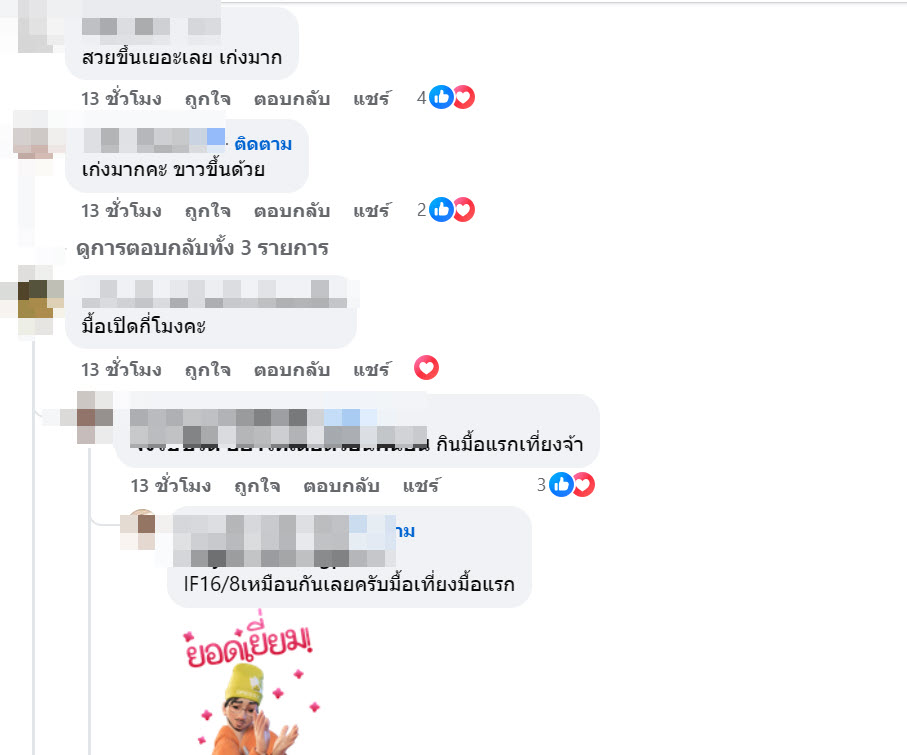This screenshot has height=755, width=907.
Task: Like the comment "เก่งมากคะ ขาวขึ้นด้วย"
Action: pos(207,210)
